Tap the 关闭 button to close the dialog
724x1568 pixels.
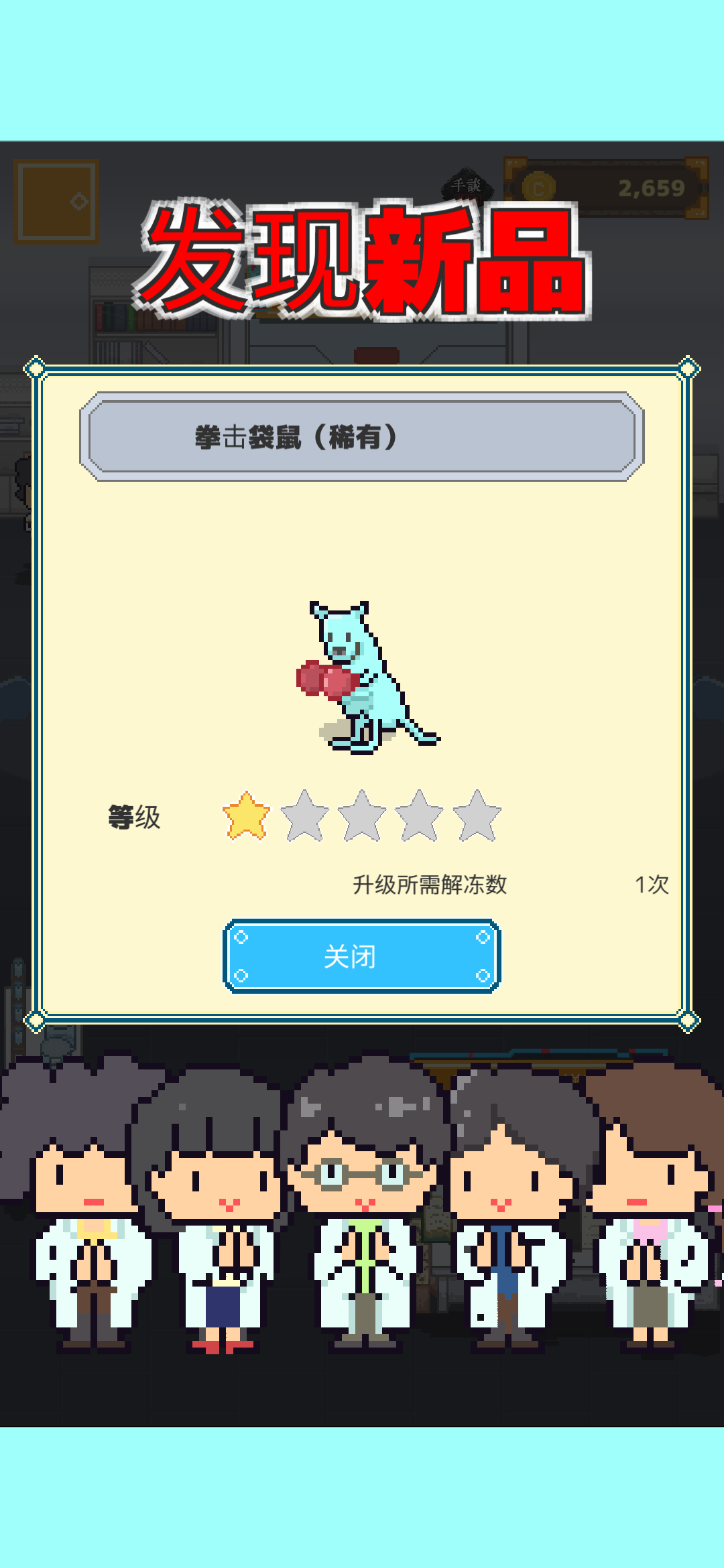click(362, 956)
